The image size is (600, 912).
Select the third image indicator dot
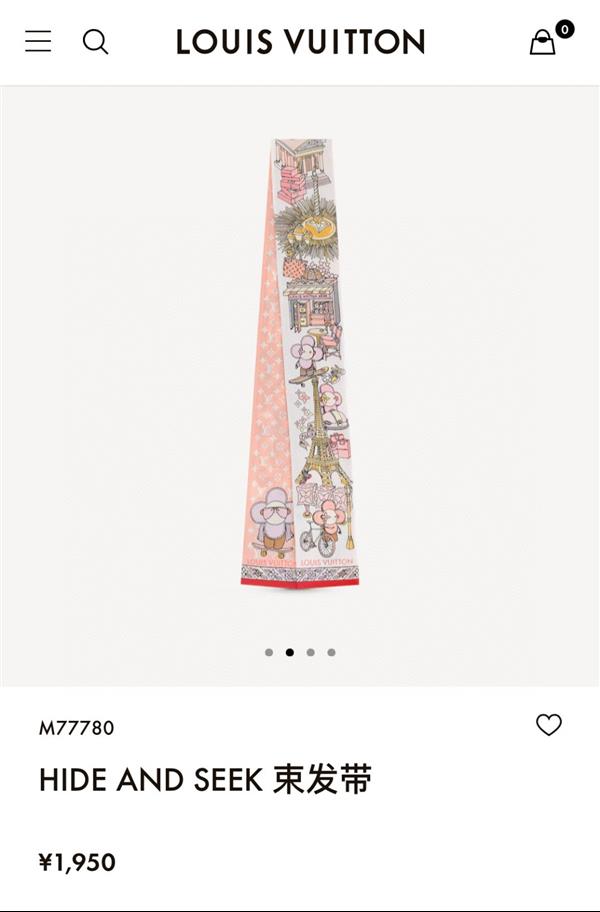[311, 652]
